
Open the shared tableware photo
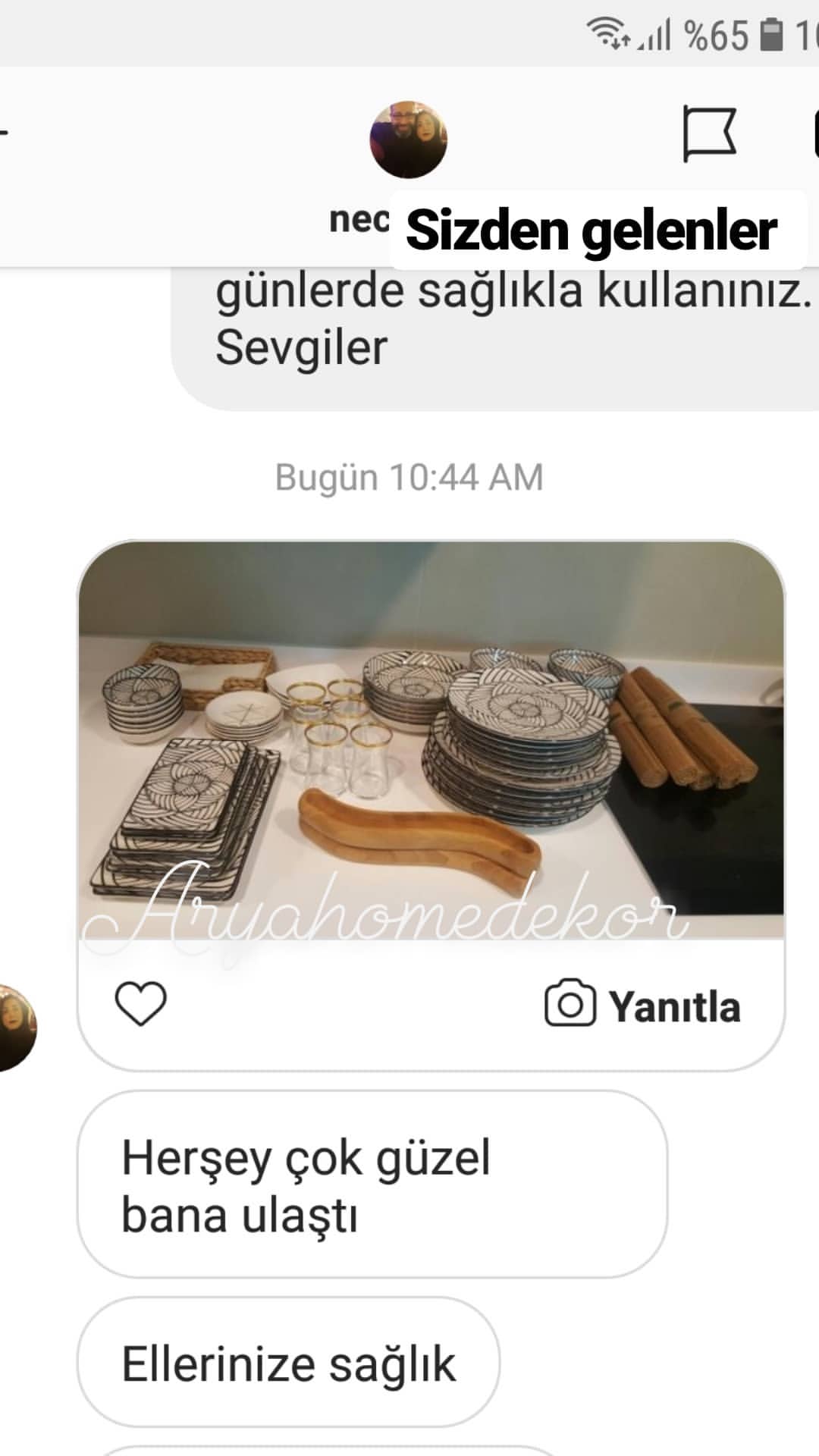(431, 741)
